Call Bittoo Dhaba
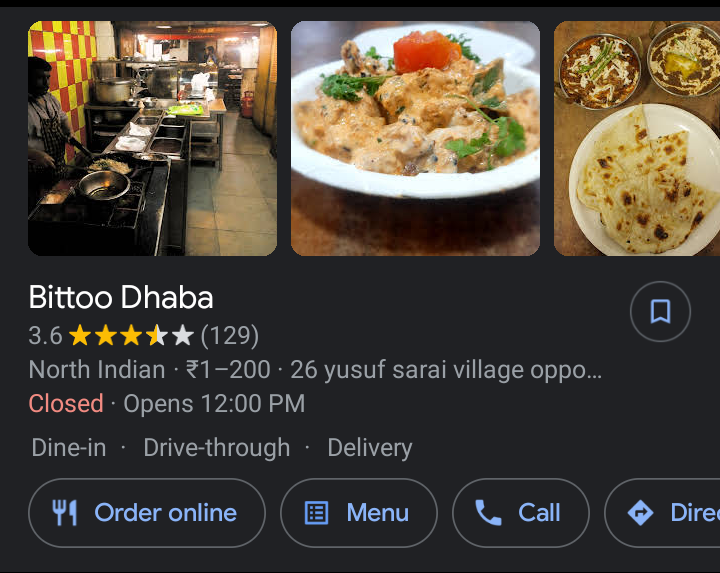The height and width of the screenshot is (573, 720). point(520,513)
